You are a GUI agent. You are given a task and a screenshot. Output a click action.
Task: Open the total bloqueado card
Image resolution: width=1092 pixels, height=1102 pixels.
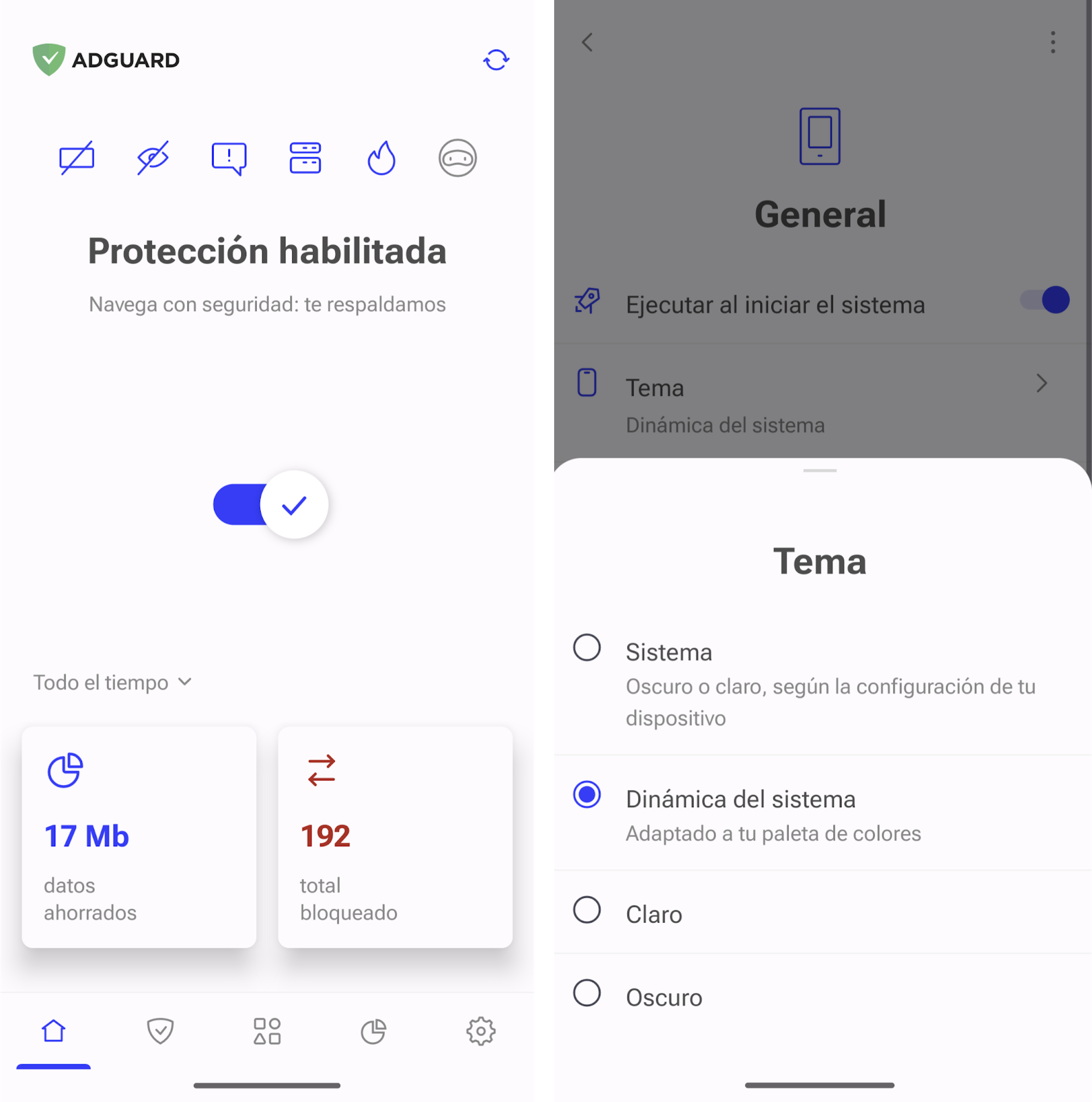(395, 837)
